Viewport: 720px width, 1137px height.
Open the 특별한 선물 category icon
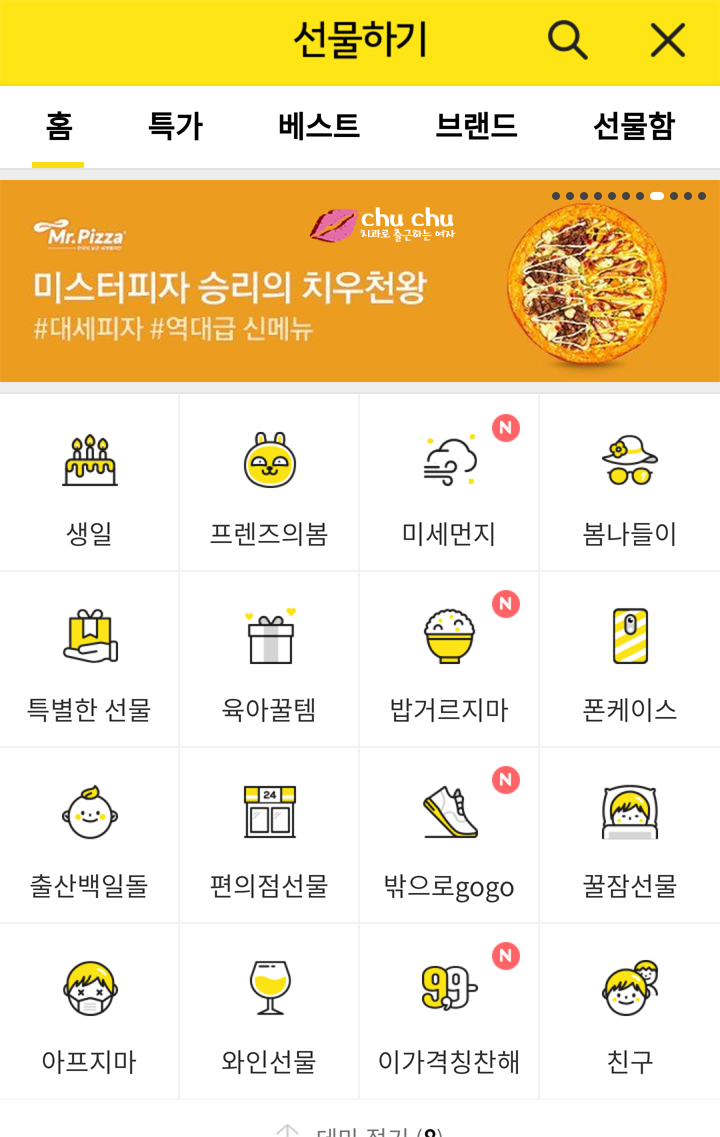89,638
